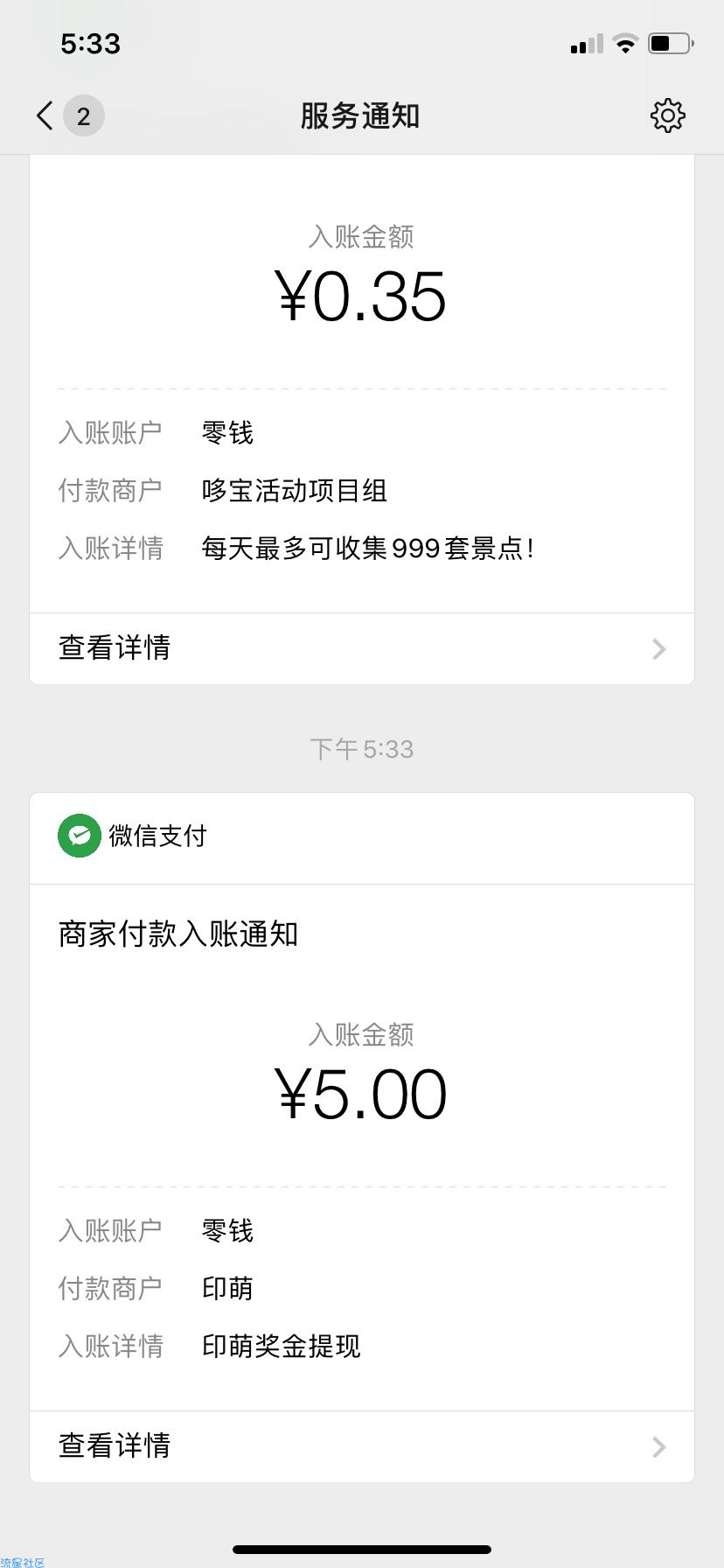Tap the 微信支付 header of the ¥5.00 card

pyautogui.click(x=362, y=838)
